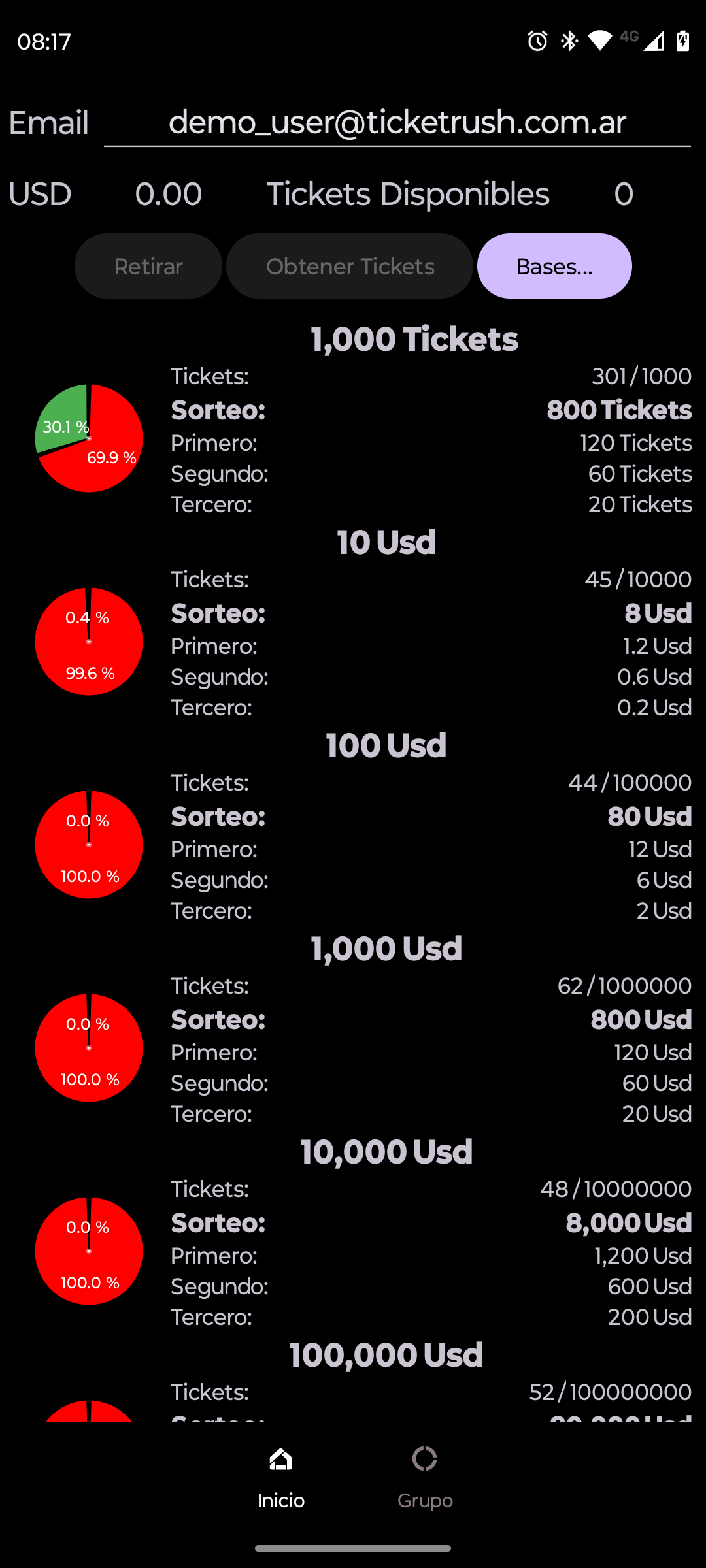Viewport: 706px width, 1568px height.
Task: Open the Bases... button
Action: click(554, 266)
